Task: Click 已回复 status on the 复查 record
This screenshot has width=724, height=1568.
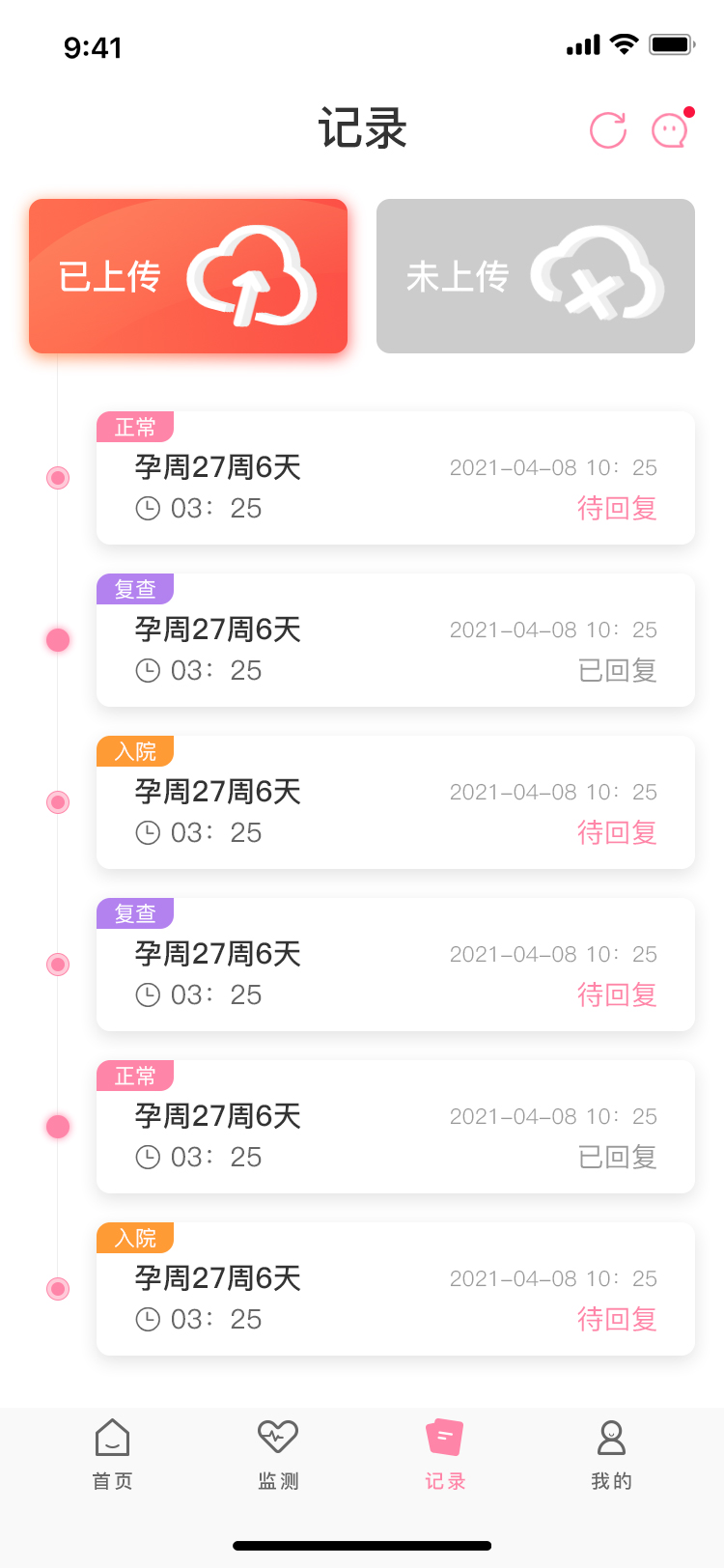Action: tap(617, 670)
